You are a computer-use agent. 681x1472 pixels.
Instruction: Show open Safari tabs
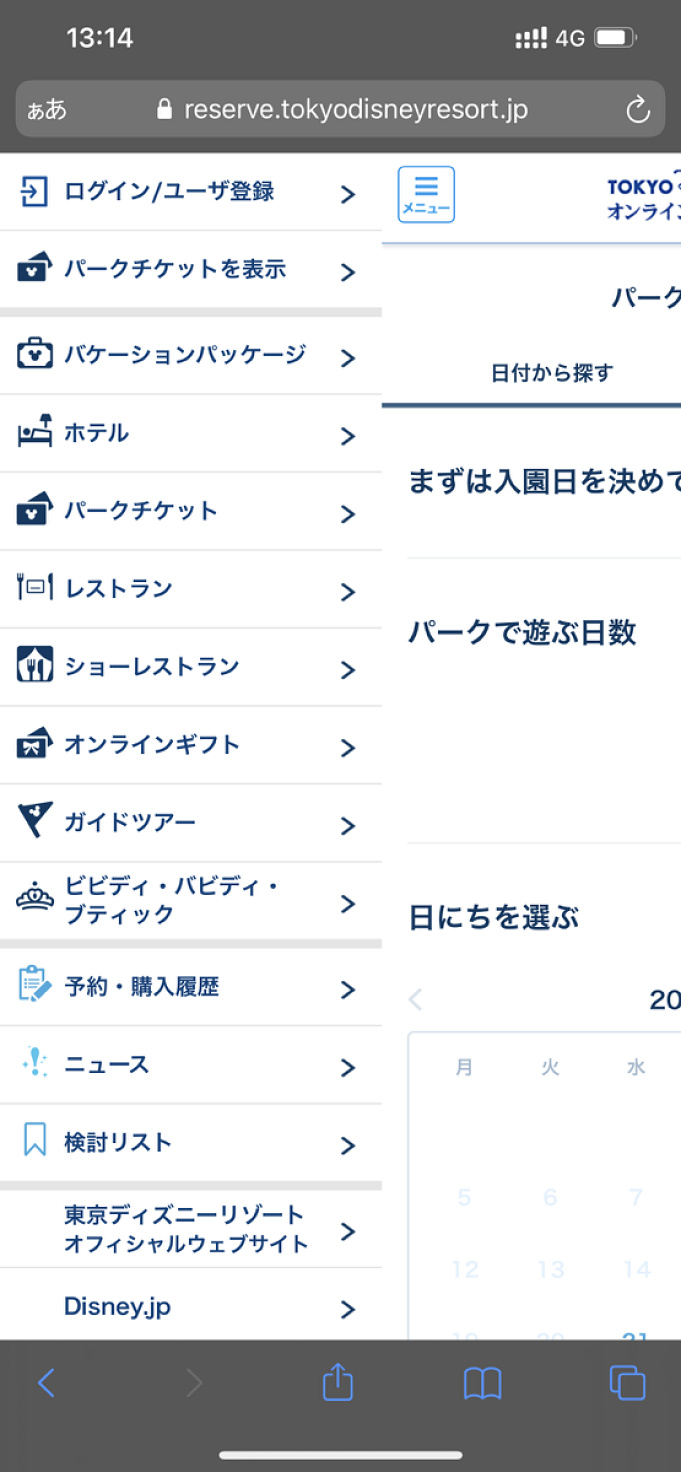[627, 1383]
